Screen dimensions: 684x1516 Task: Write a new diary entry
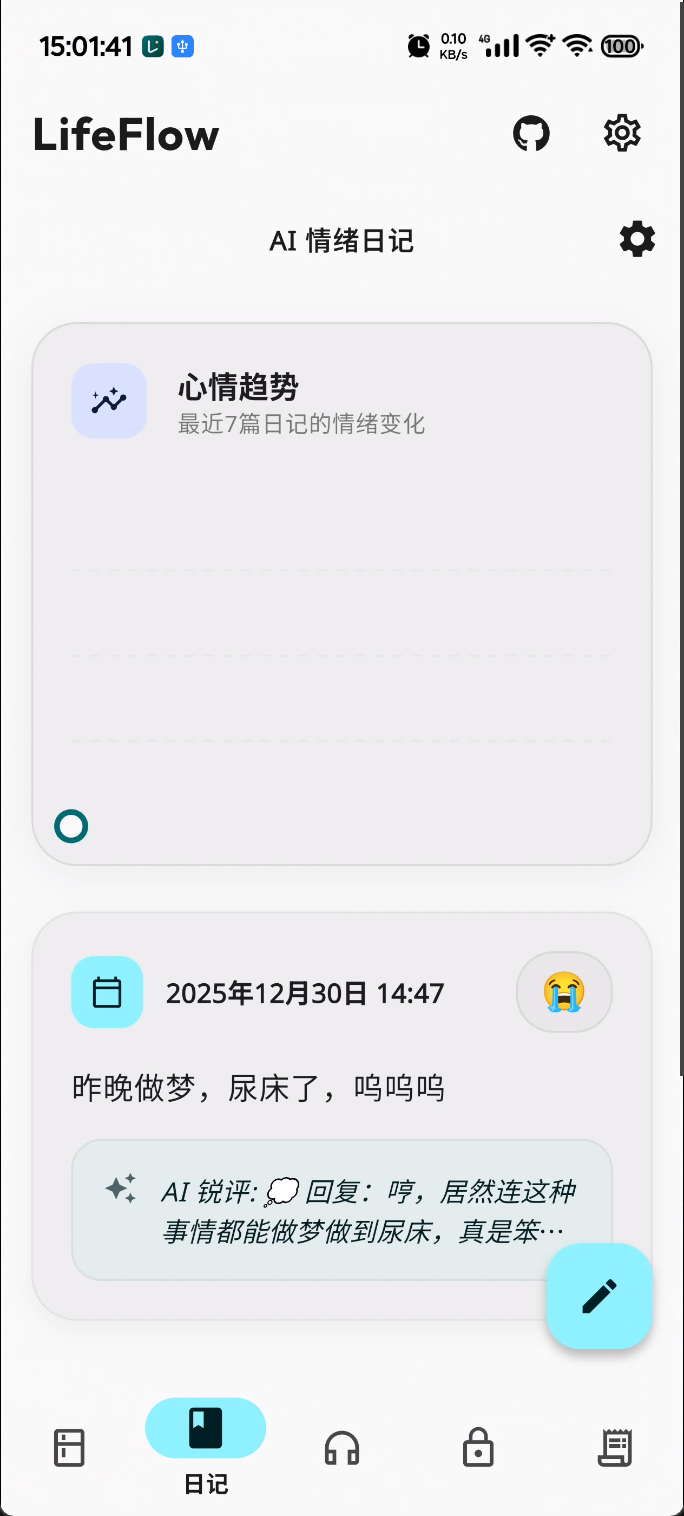[x=599, y=1296]
